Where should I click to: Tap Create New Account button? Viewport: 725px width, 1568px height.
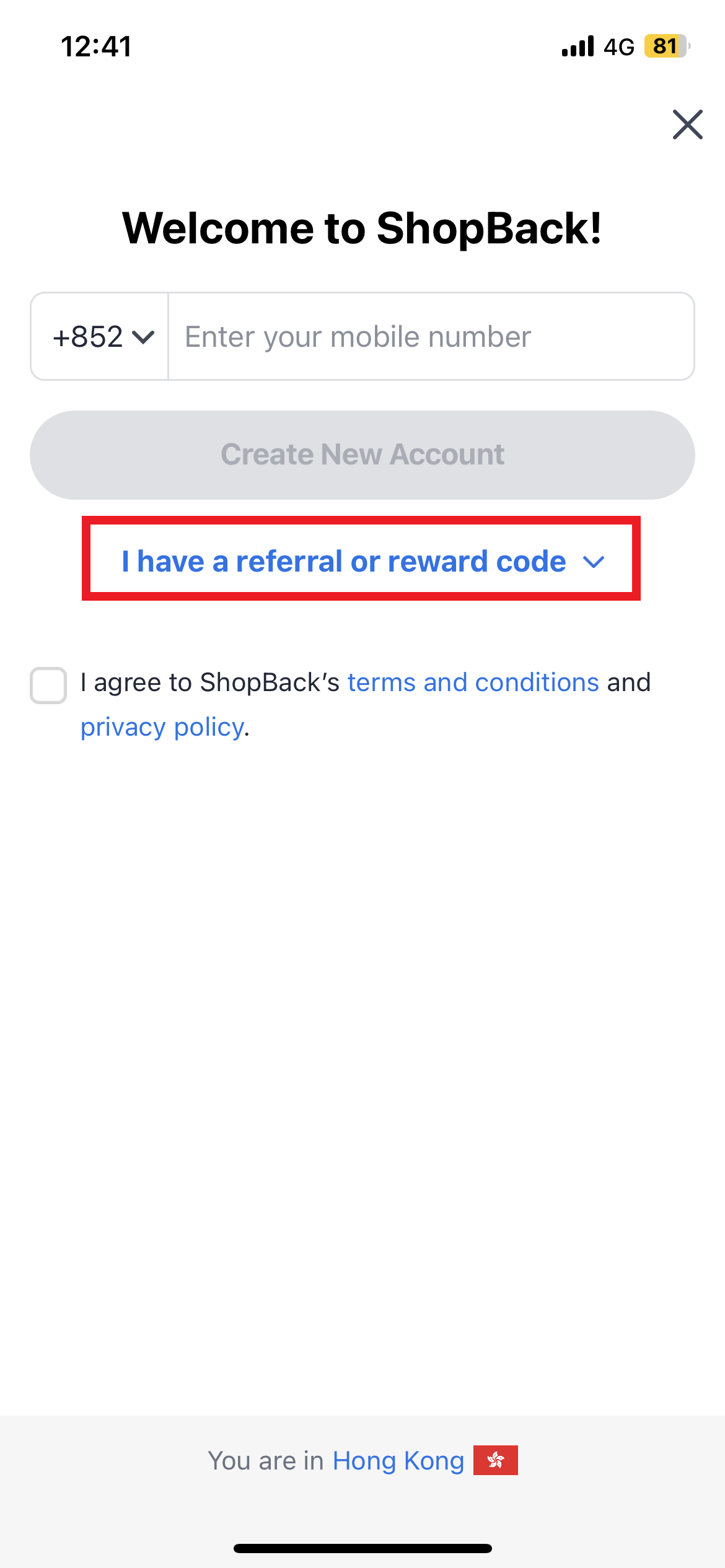[x=362, y=455]
